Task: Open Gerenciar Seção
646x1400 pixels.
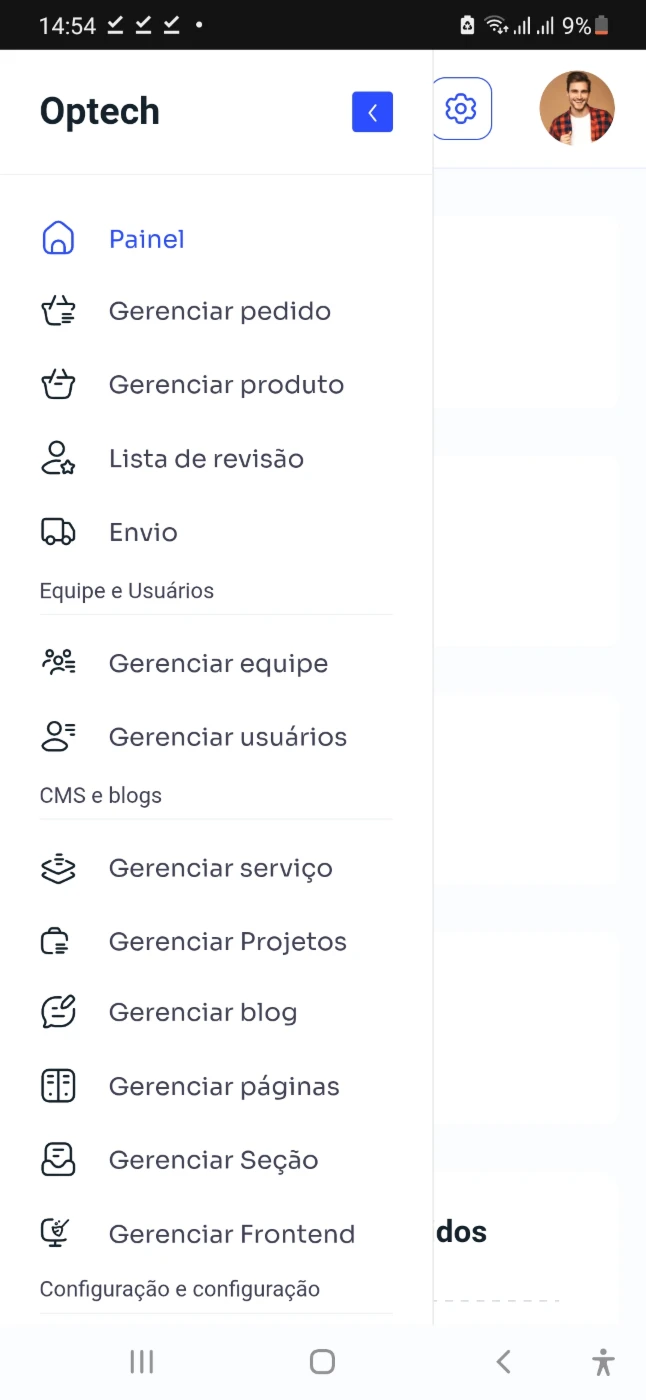Action: point(216,1160)
